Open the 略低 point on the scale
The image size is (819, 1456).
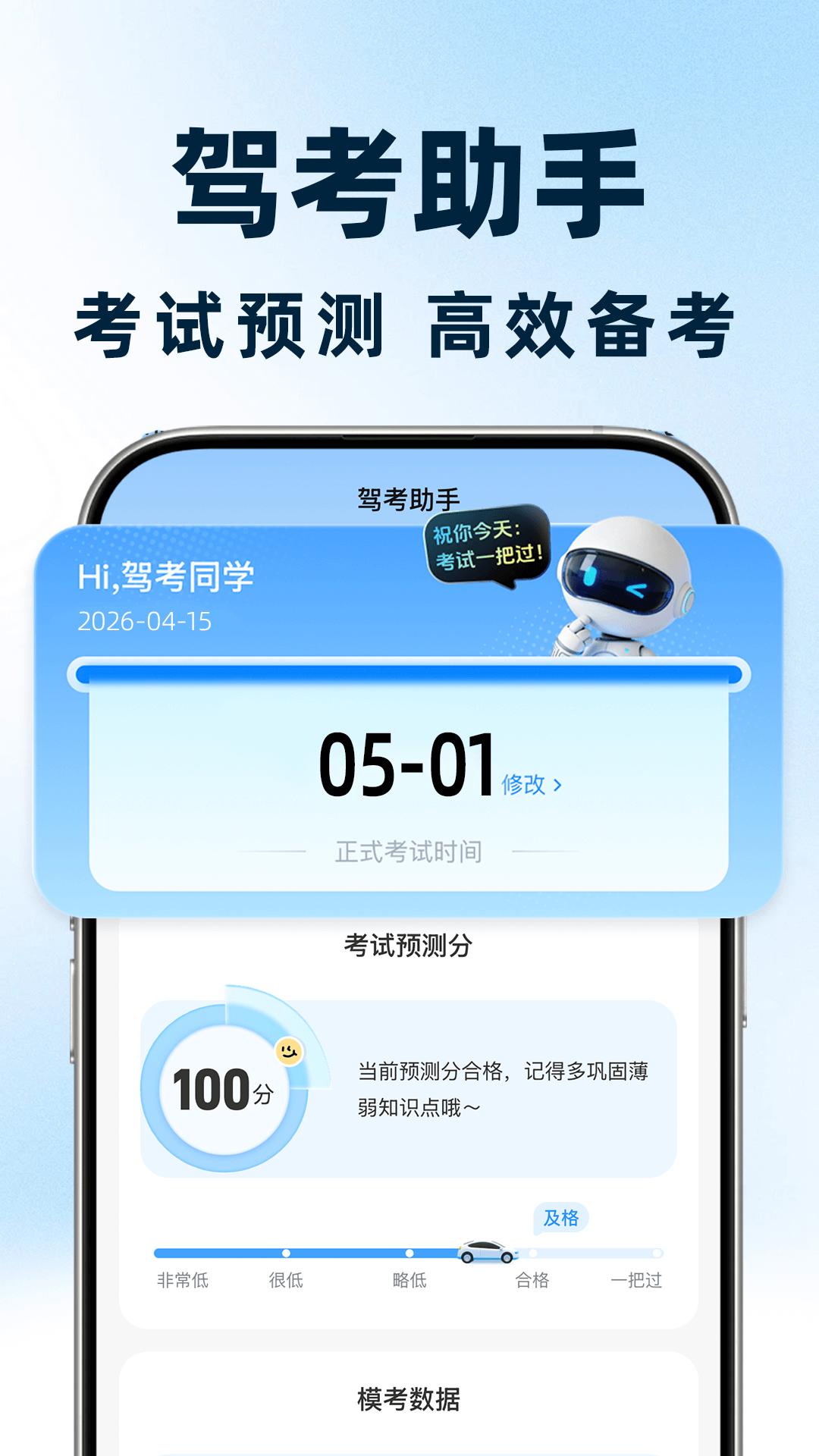tap(410, 1282)
